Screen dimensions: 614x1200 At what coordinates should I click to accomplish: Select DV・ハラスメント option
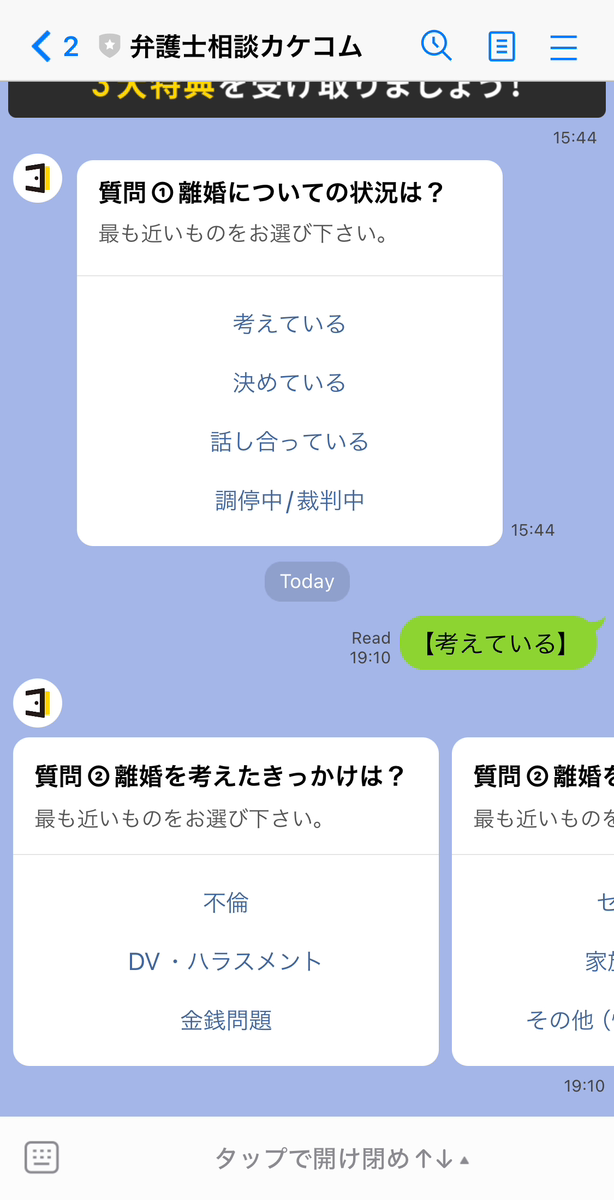point(225,962)
